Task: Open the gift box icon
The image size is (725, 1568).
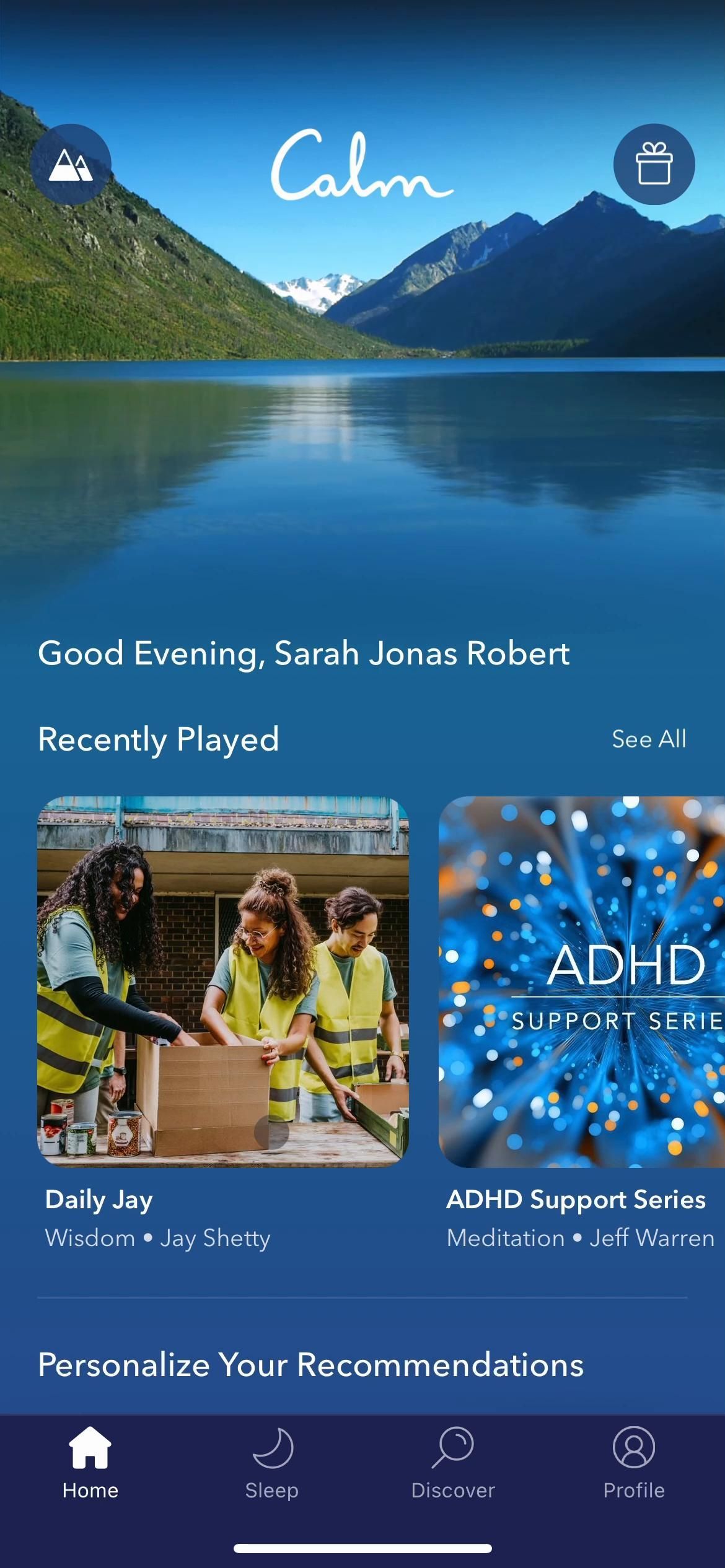Action: click(x=654, y=165)
